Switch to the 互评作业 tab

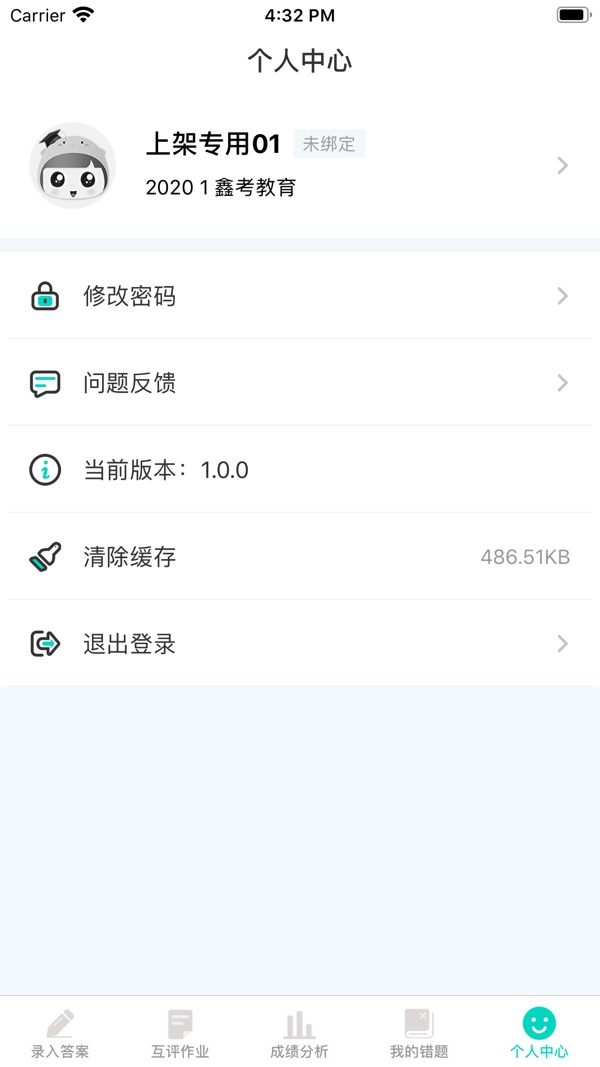click(x=180, y=1033)
